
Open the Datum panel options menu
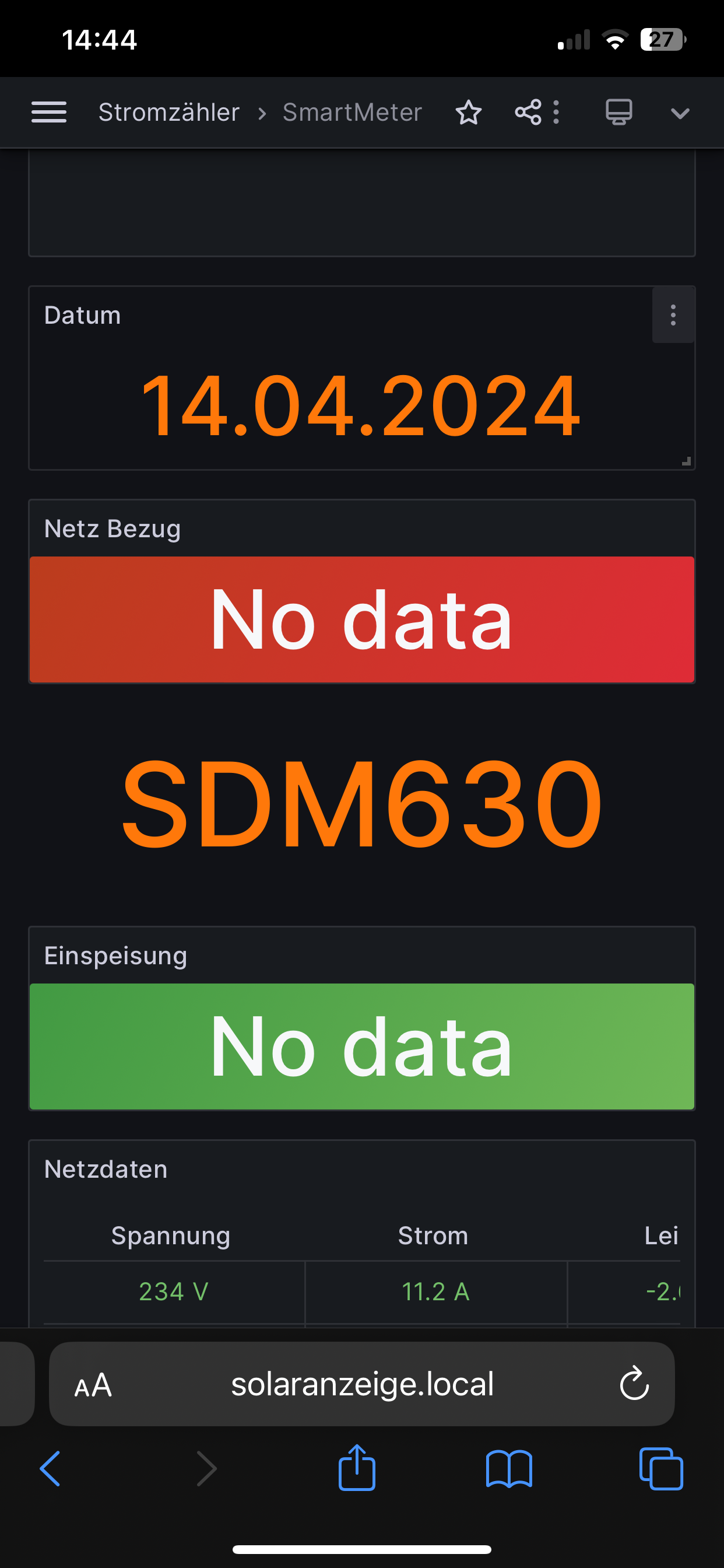673,316
